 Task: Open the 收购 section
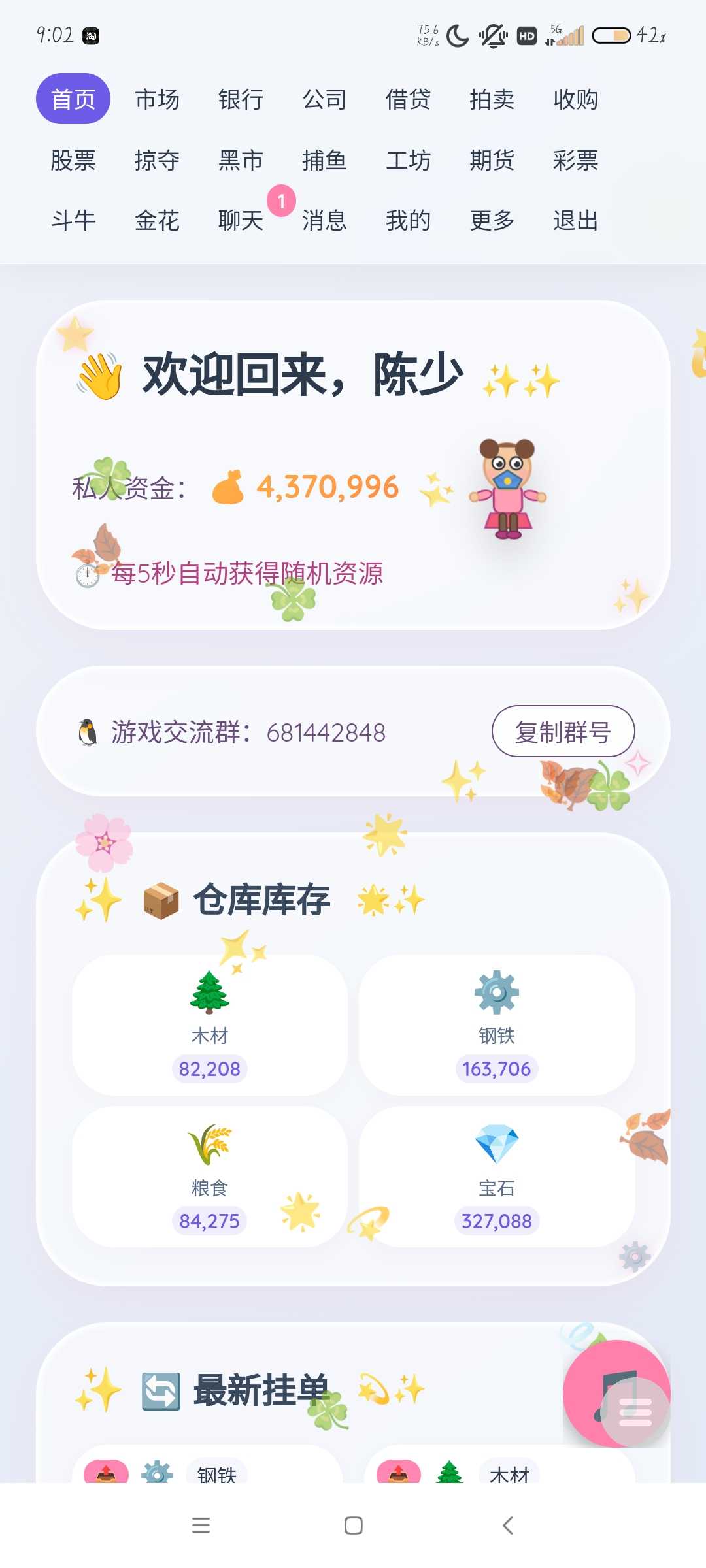pyautogui.click(x=575, y=99)
